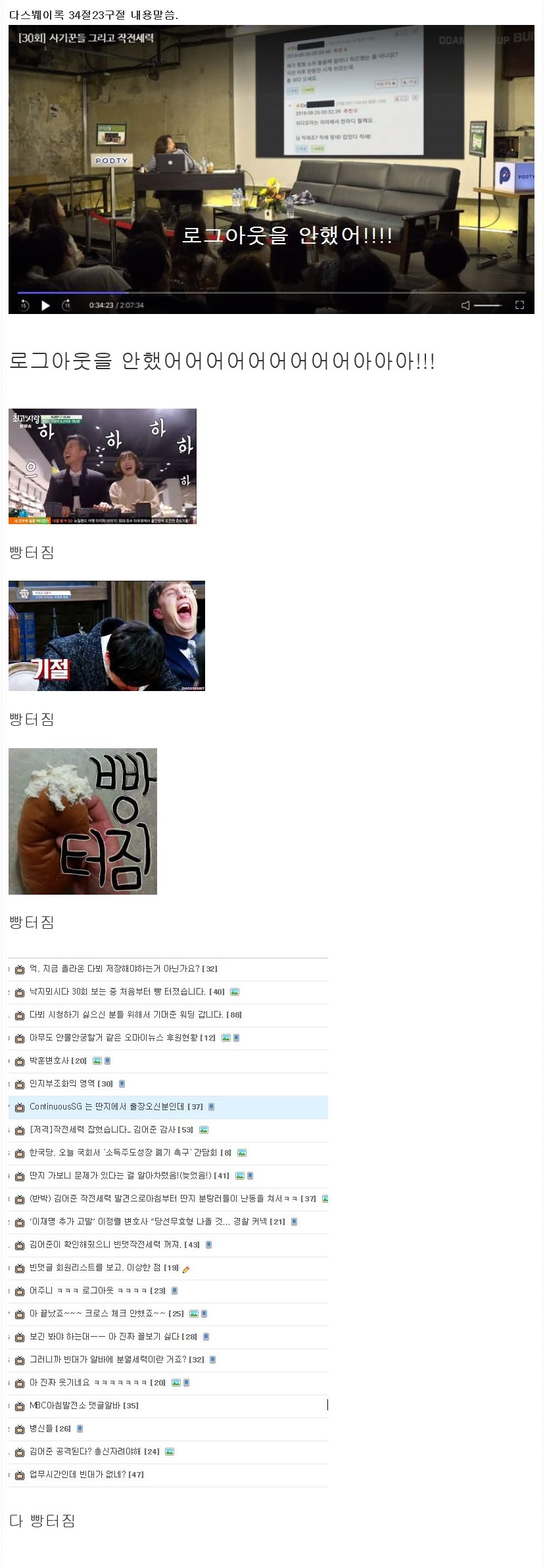Click the blue comment icon on ContinuousSG thread
The height and width of the screenshot is (1568, 545).
click(213, 1108)
